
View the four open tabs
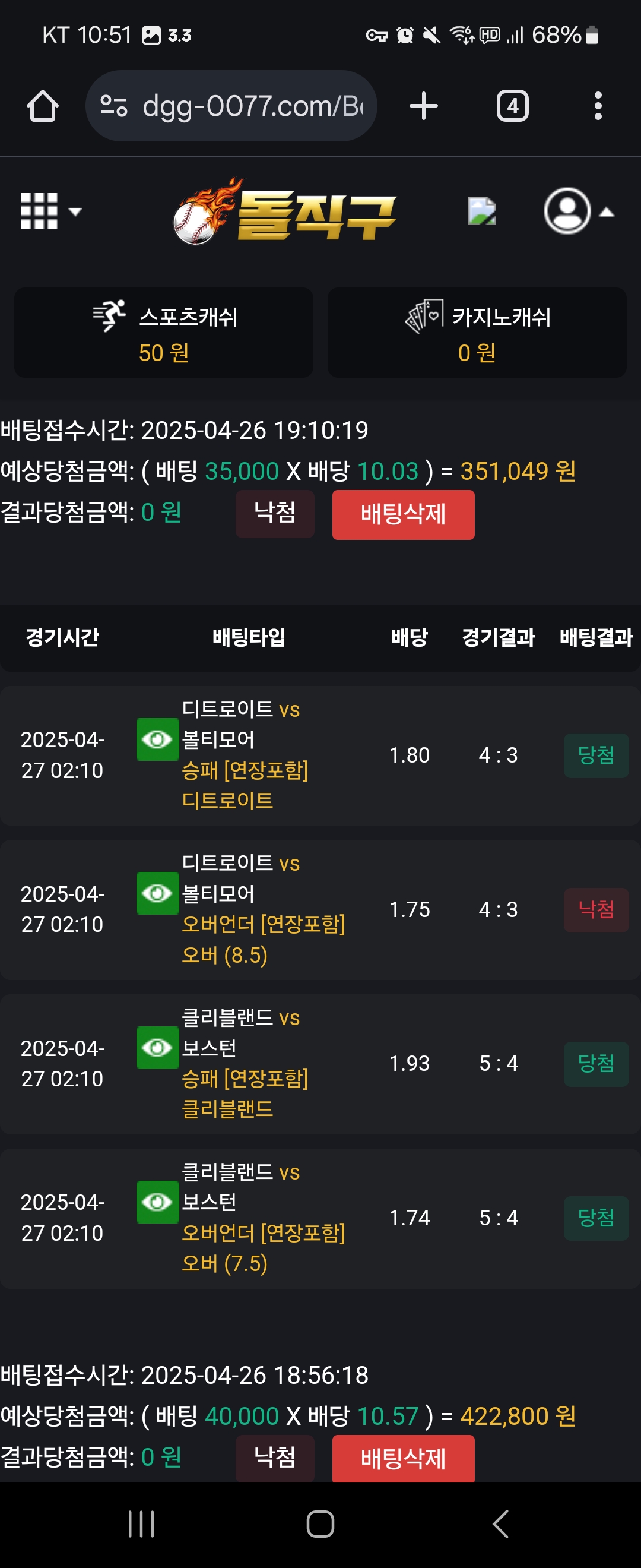coord(512,106)
